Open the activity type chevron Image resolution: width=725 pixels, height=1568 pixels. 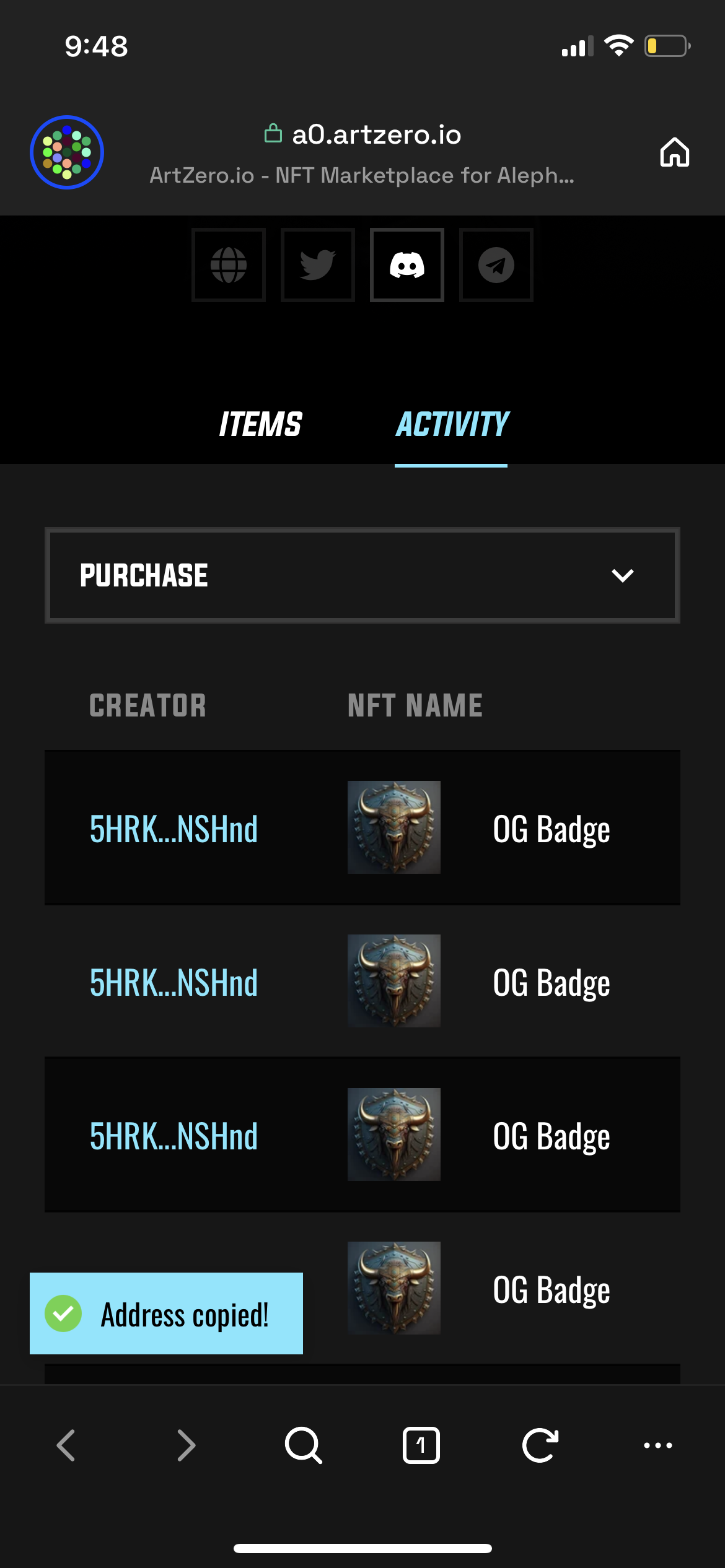pos(623,575)
